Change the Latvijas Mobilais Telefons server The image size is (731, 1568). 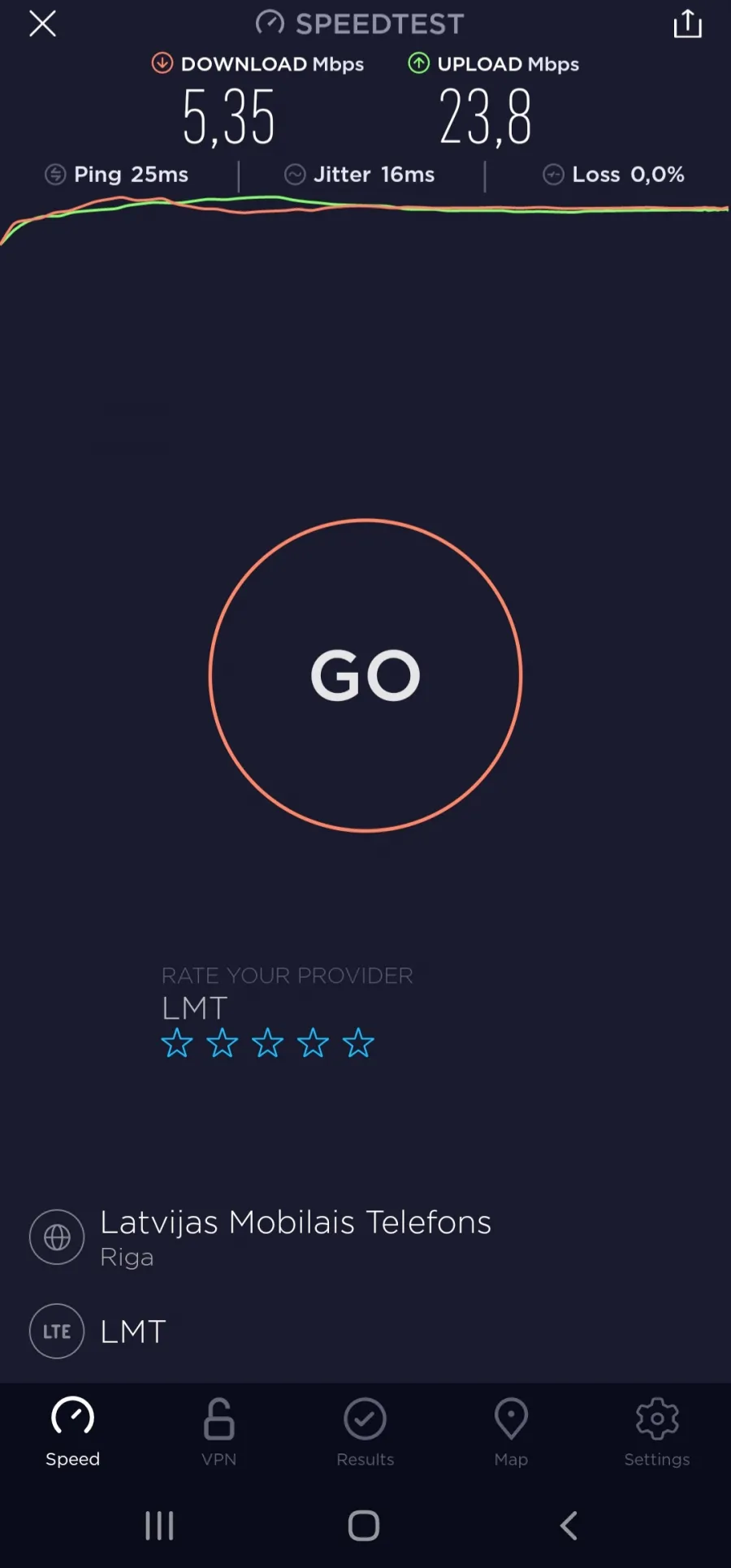tap(261, 1237)
